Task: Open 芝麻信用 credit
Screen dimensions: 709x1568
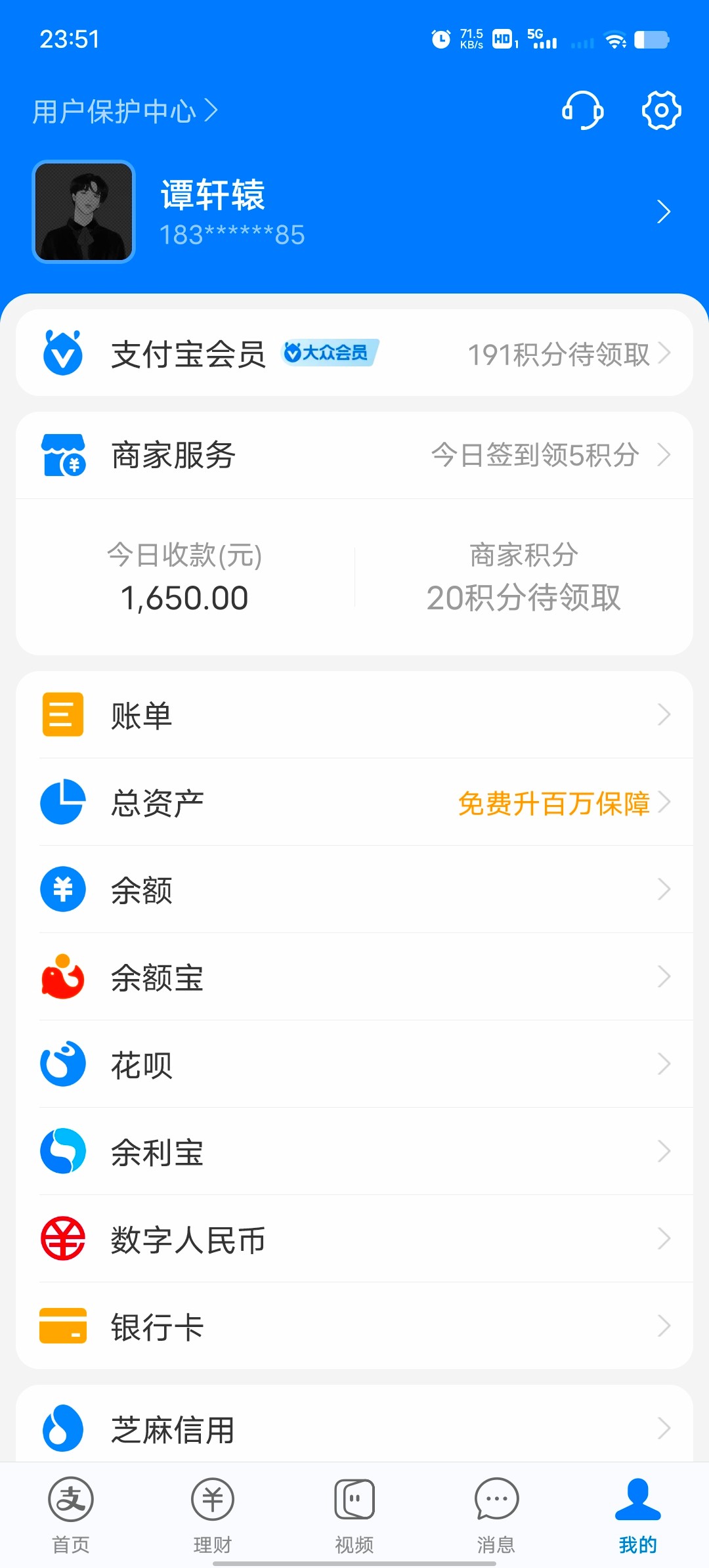Action: (354, 1427)
